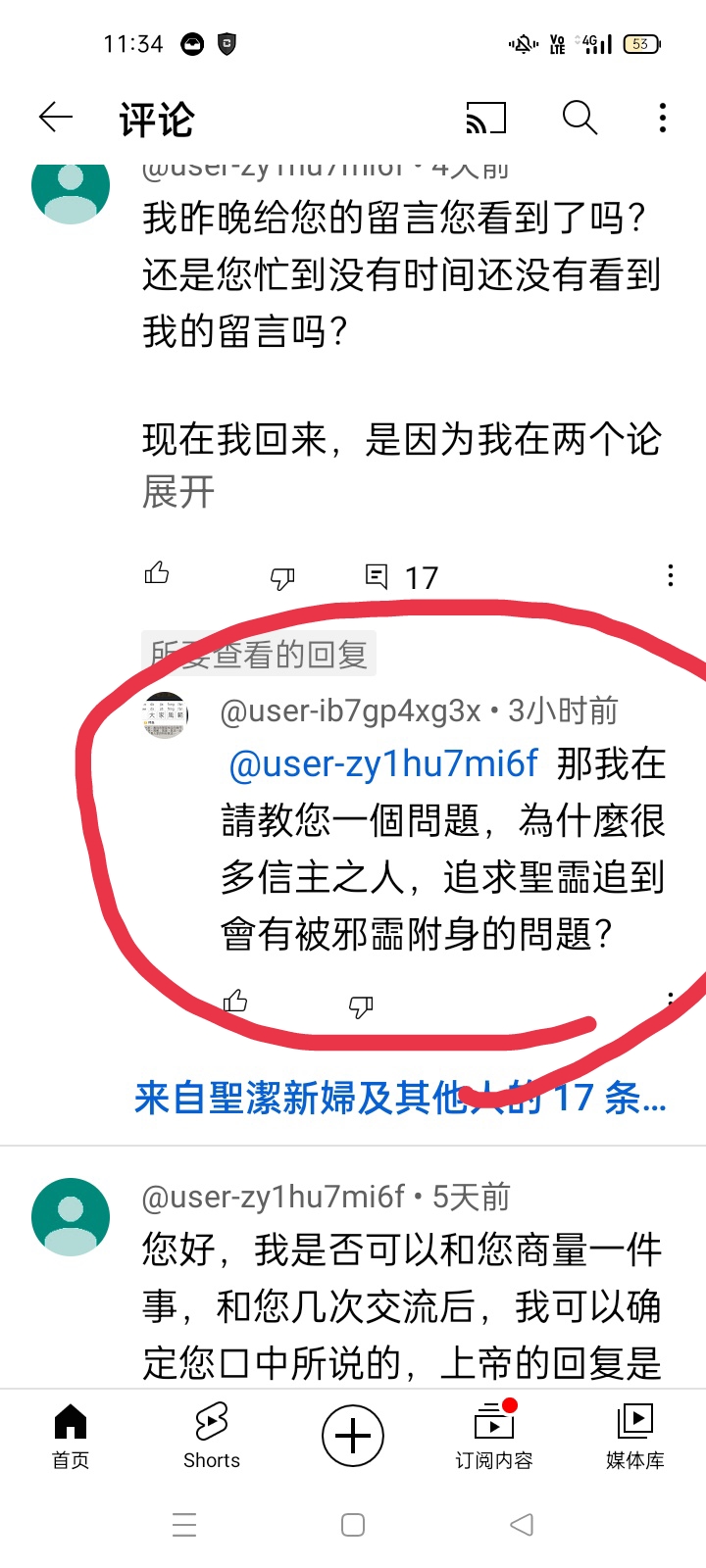Image resolution: width=706 pixels, height=1568 pixels.
Task: Switch to the 媒体库 tab
Action: coord(635,1436)
